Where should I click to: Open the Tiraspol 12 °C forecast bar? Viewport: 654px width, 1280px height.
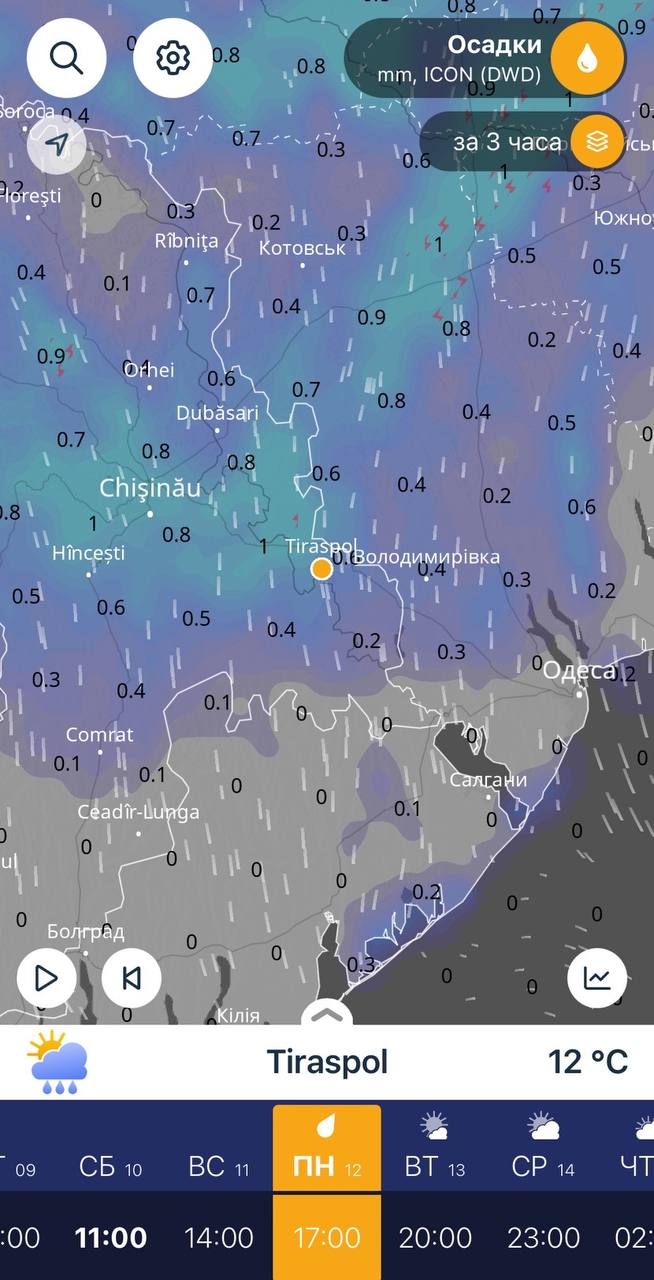pyautogui.click(x=327, y=1062)
